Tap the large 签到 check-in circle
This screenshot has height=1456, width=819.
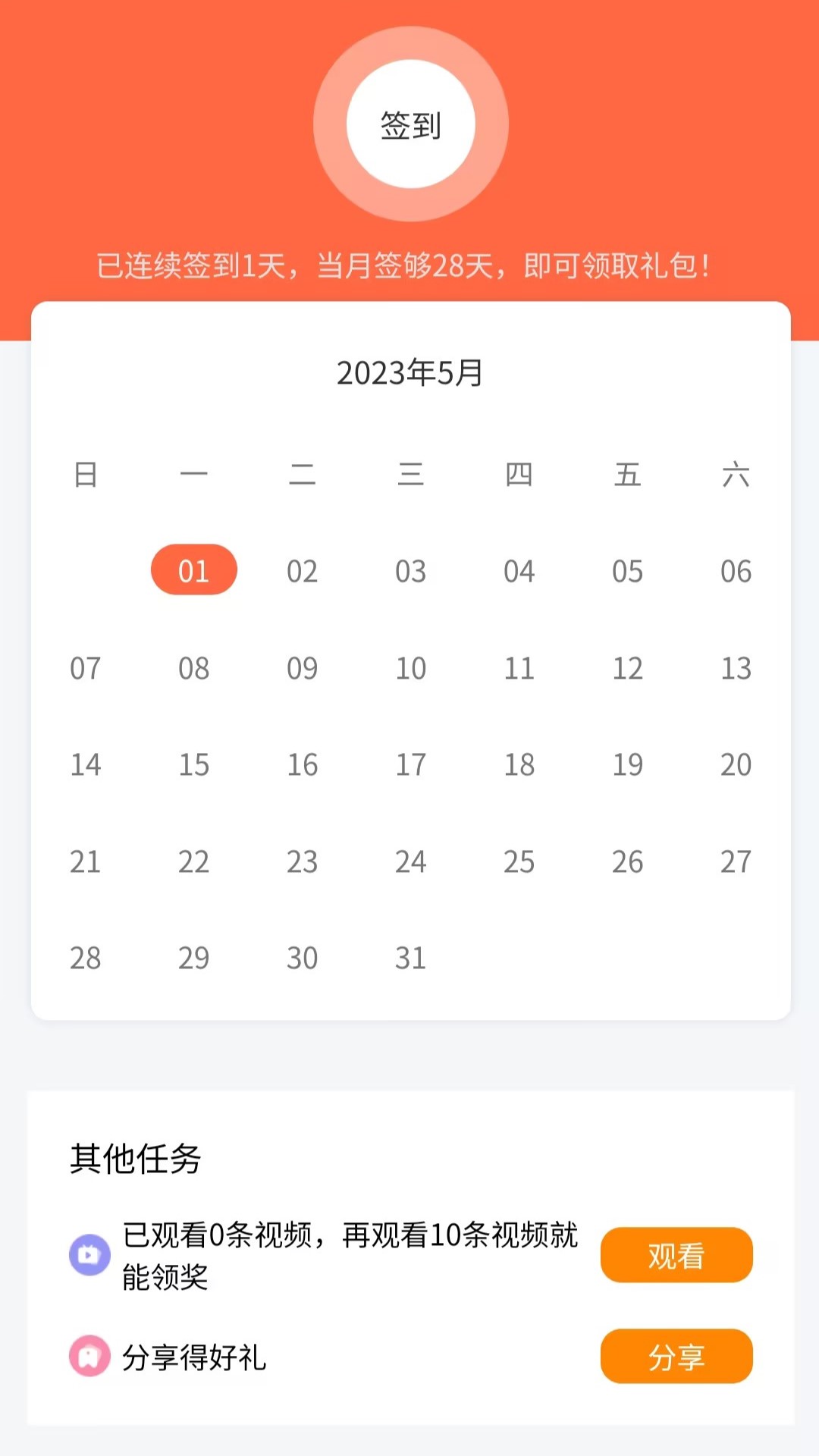pos(409,124)
